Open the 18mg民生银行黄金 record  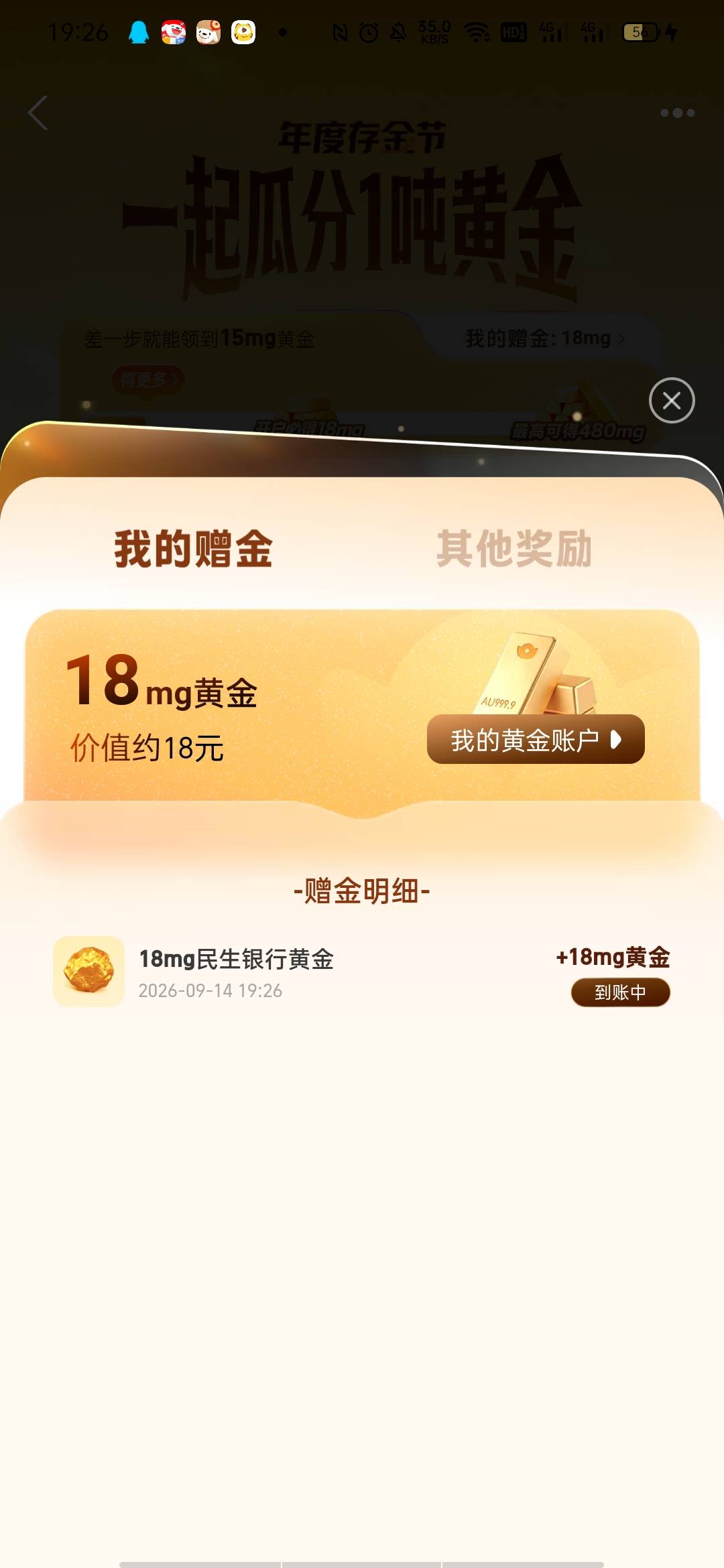click(362, 972)
